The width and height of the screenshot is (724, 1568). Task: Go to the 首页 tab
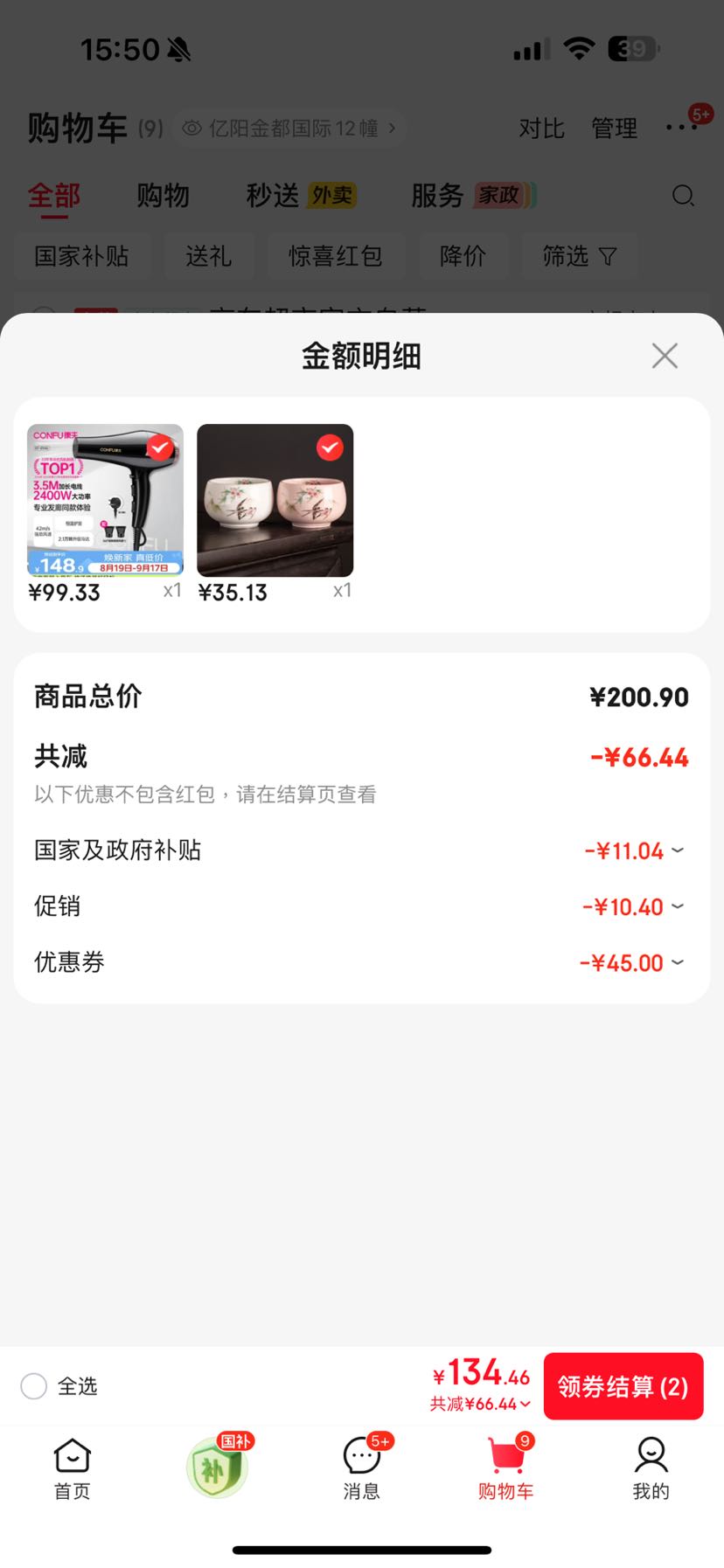(x=72, y=1468)
